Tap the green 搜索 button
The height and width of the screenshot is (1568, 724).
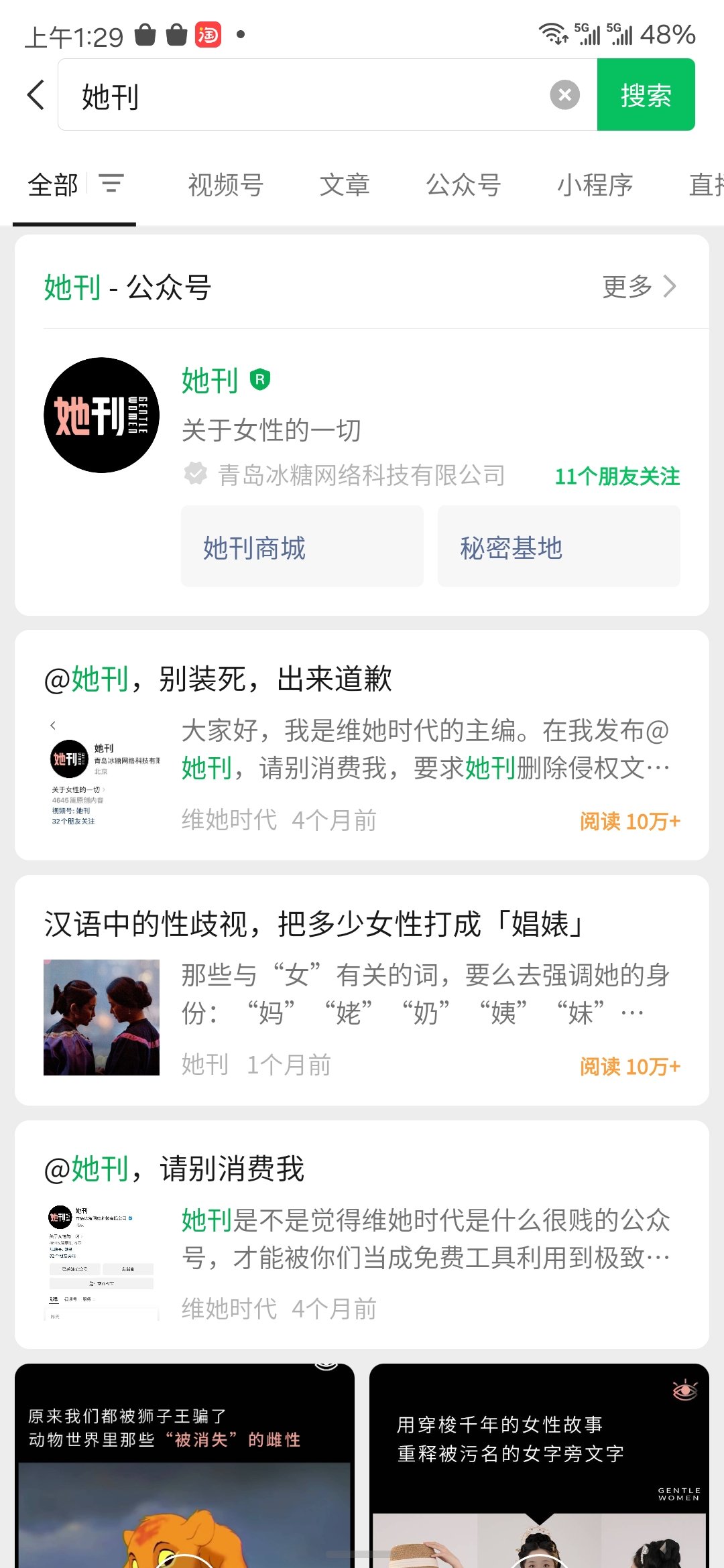(646, 94)
